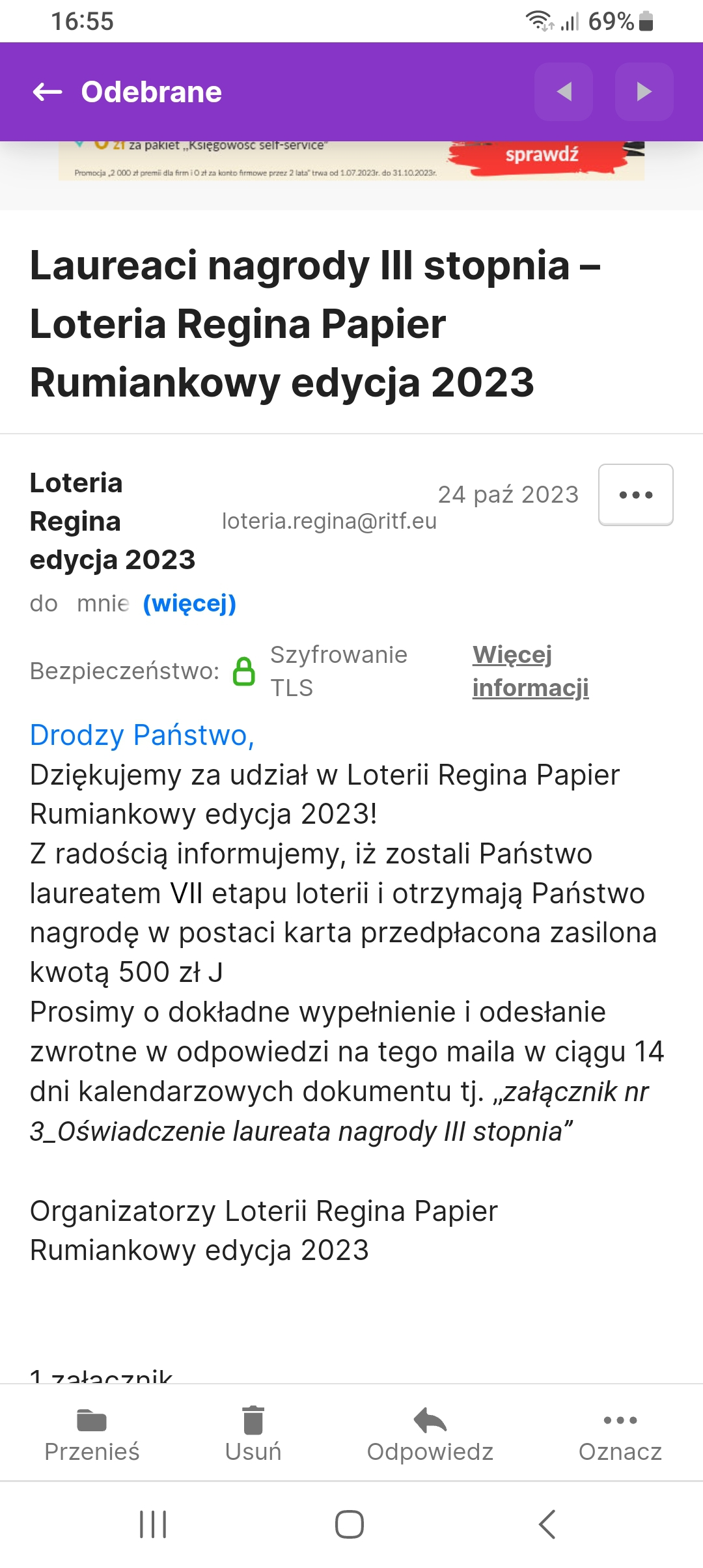Reply using Odpowiedz
The height and width of the screenshot is (1568, 703).
(430, 1435)
